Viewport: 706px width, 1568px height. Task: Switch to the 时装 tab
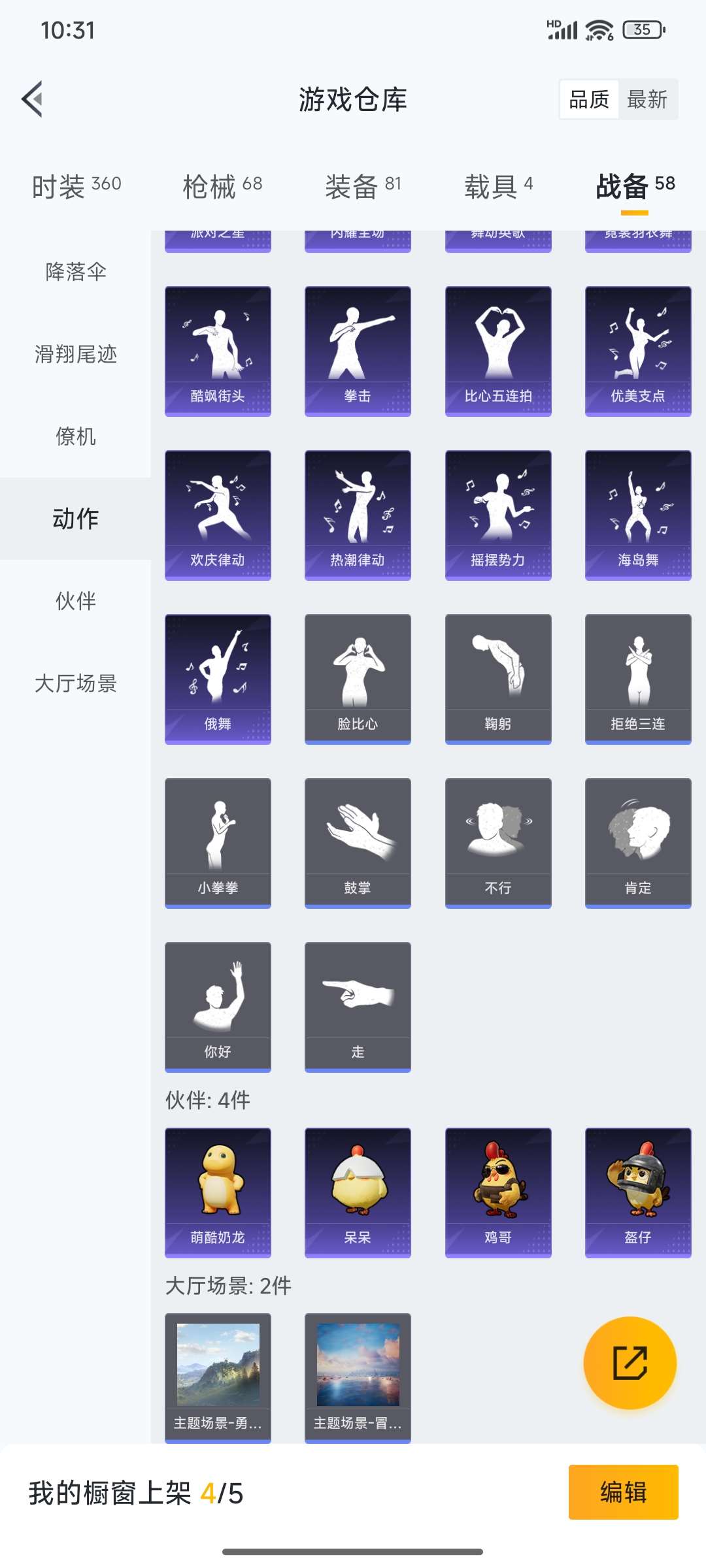[x=76, y=186]
